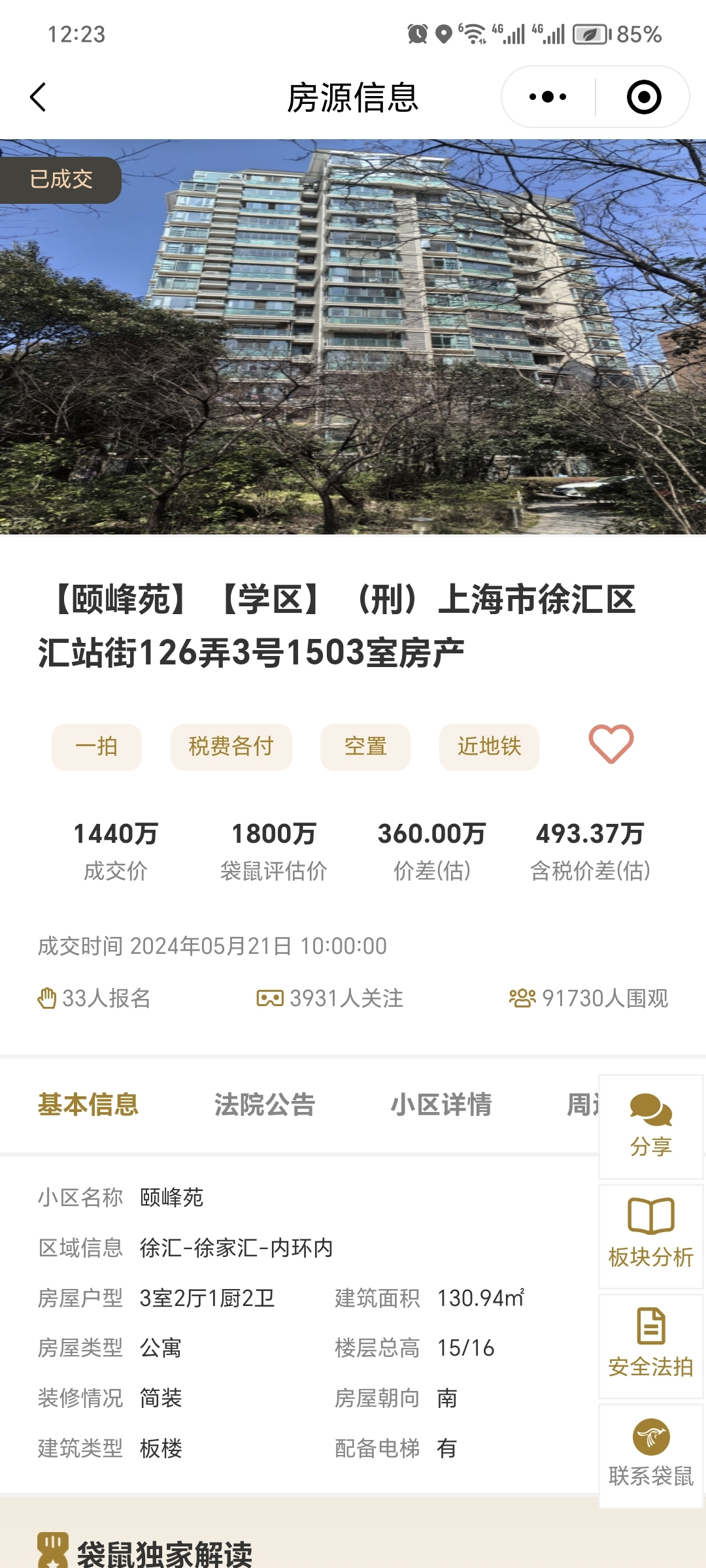
Task: Tap the kangaroo icon before 袋鼠独家解读
Action: pyautogui.click(x=52, y=1552)
